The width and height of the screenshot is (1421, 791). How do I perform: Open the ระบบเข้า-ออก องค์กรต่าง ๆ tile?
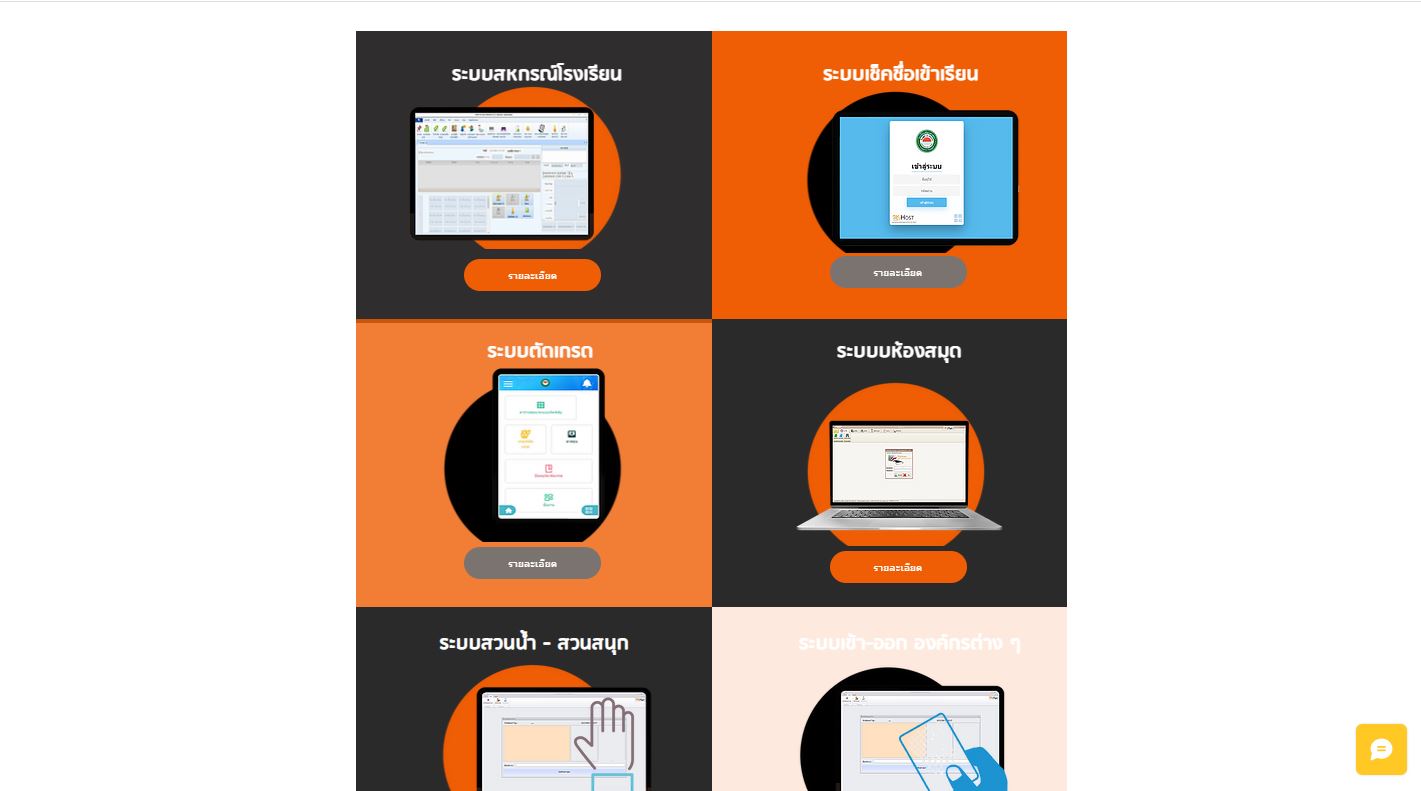pos(889,700)
